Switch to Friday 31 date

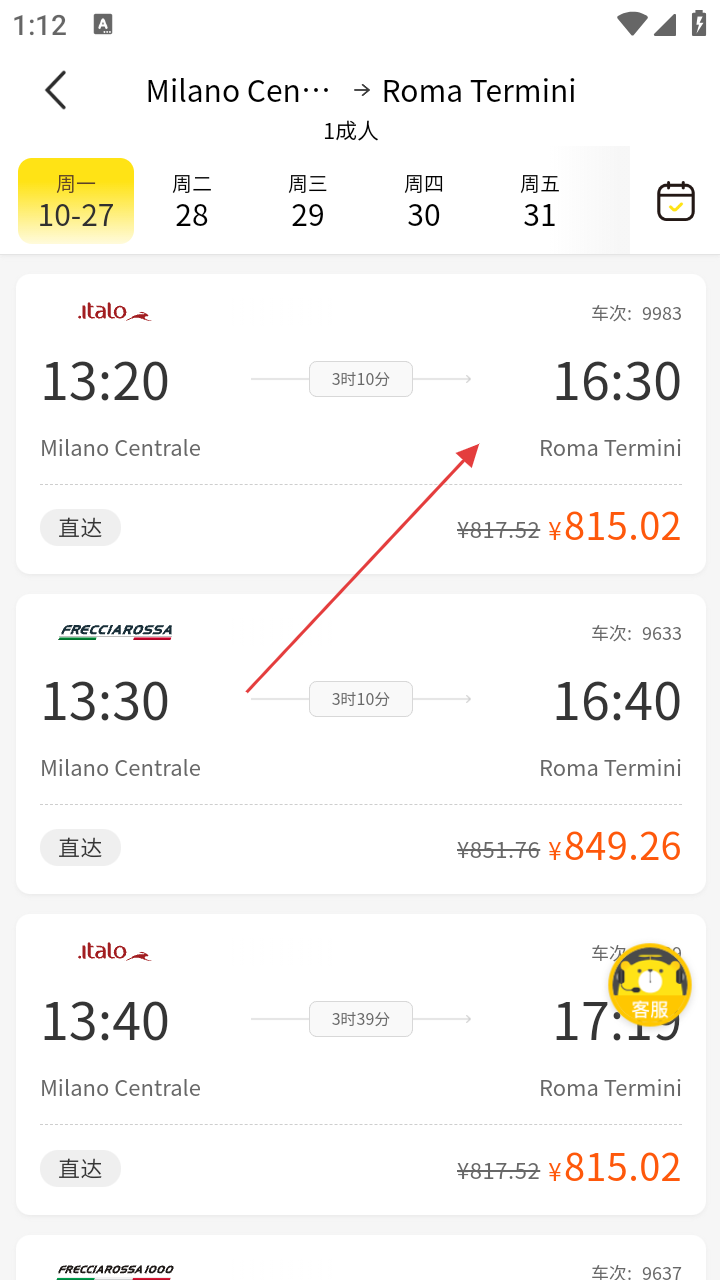point(540,200)
